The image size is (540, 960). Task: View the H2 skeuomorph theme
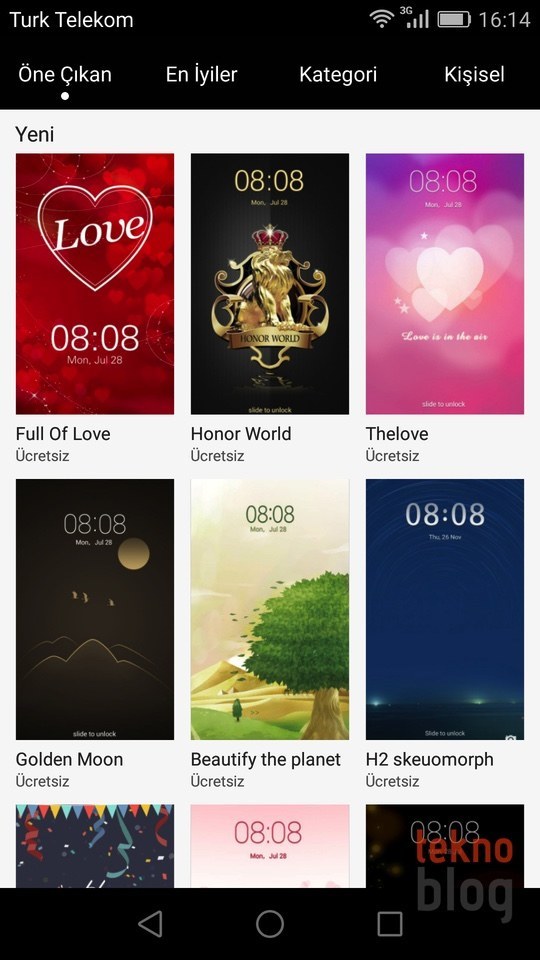coord(445,609)
